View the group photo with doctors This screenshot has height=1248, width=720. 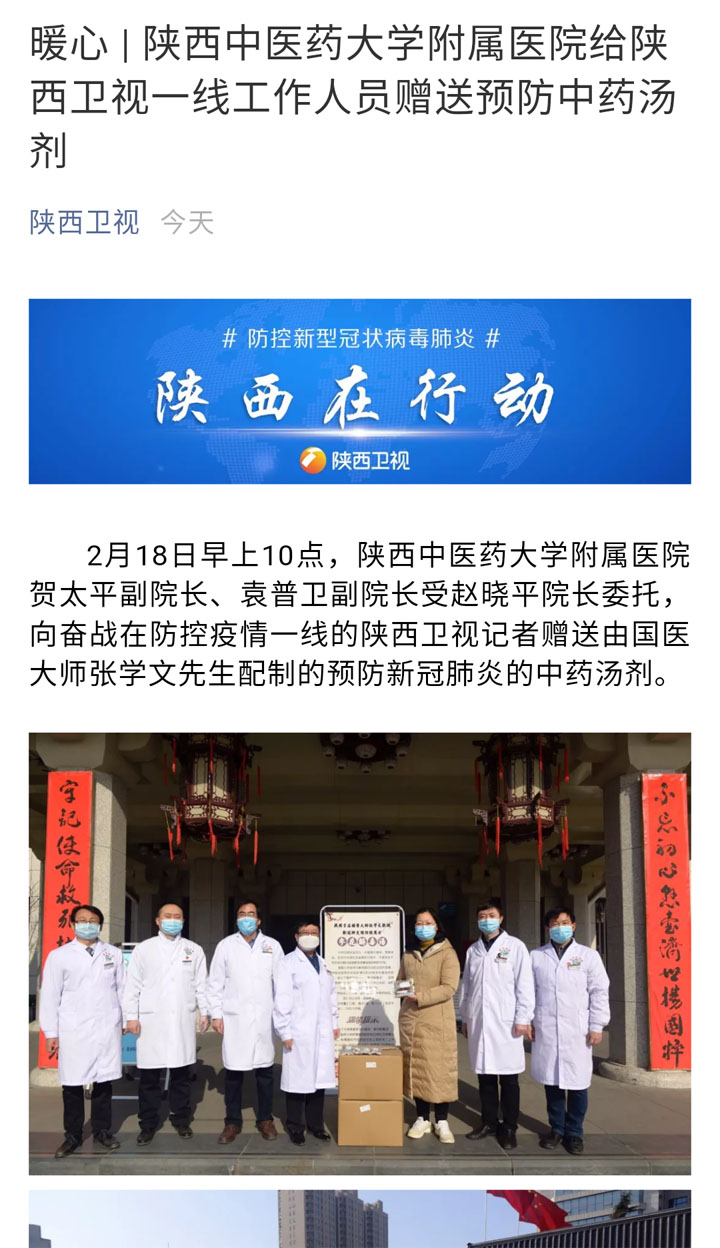360,953
